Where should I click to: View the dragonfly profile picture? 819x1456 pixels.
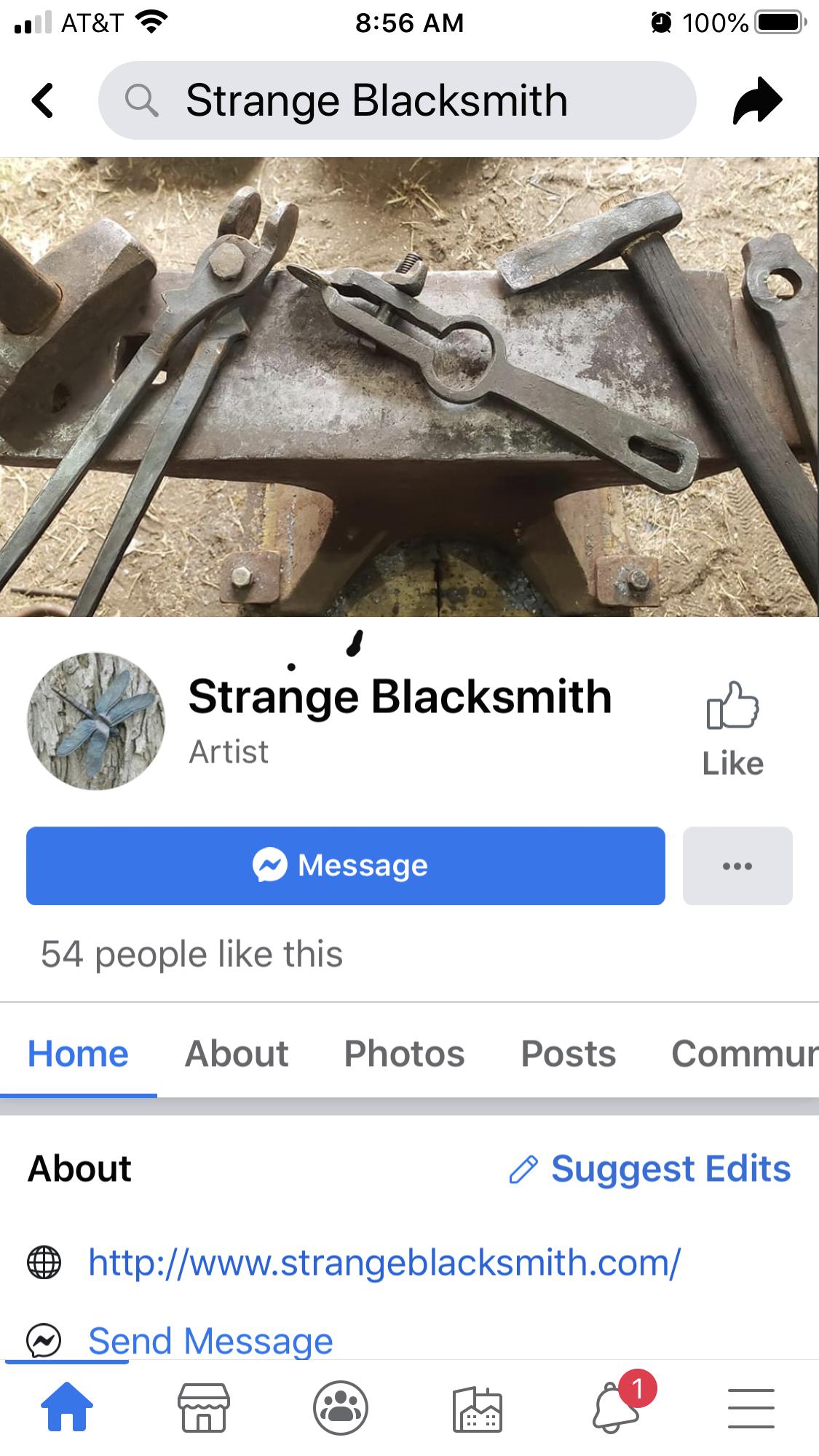pyautogui.click(x=96, y=721)
